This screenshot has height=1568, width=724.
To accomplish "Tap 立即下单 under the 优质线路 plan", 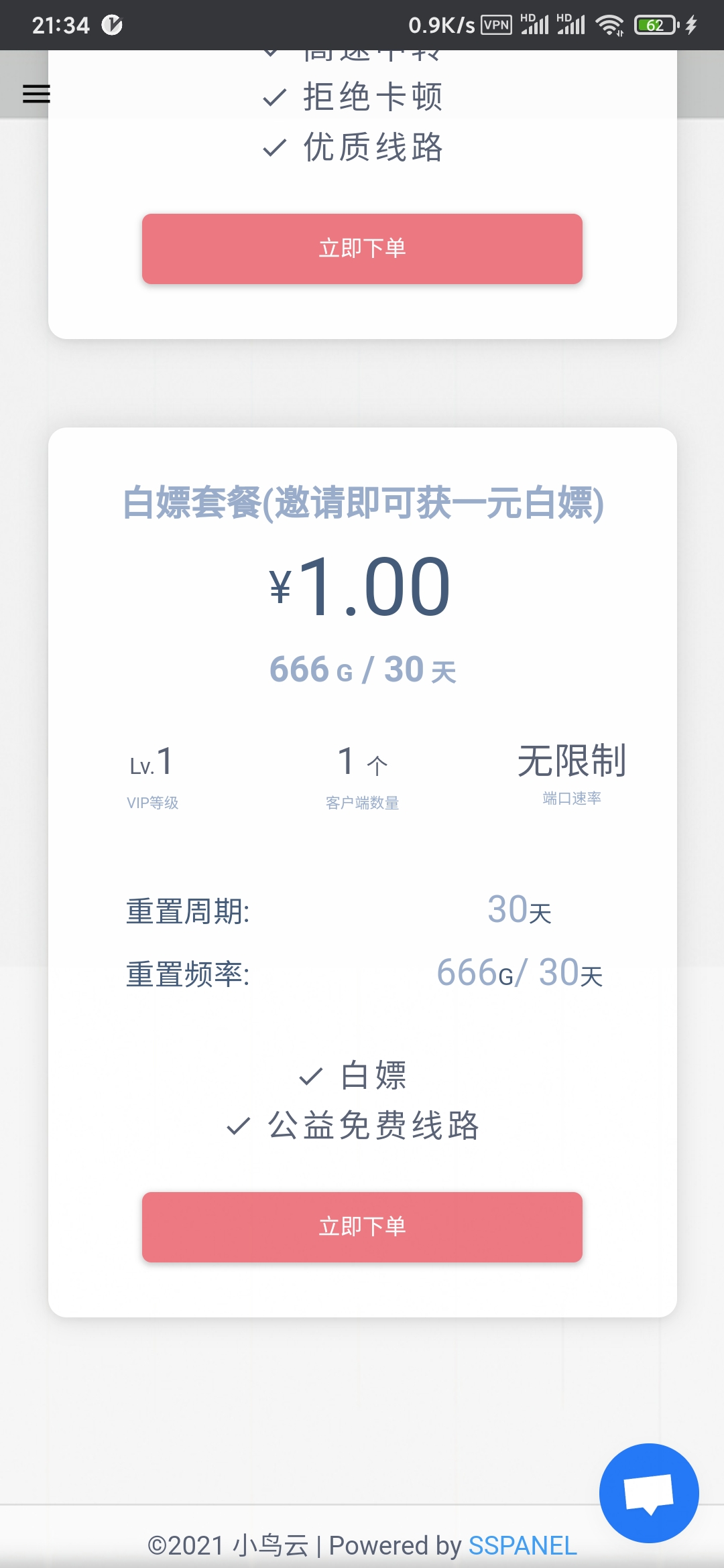I will 362,249.
